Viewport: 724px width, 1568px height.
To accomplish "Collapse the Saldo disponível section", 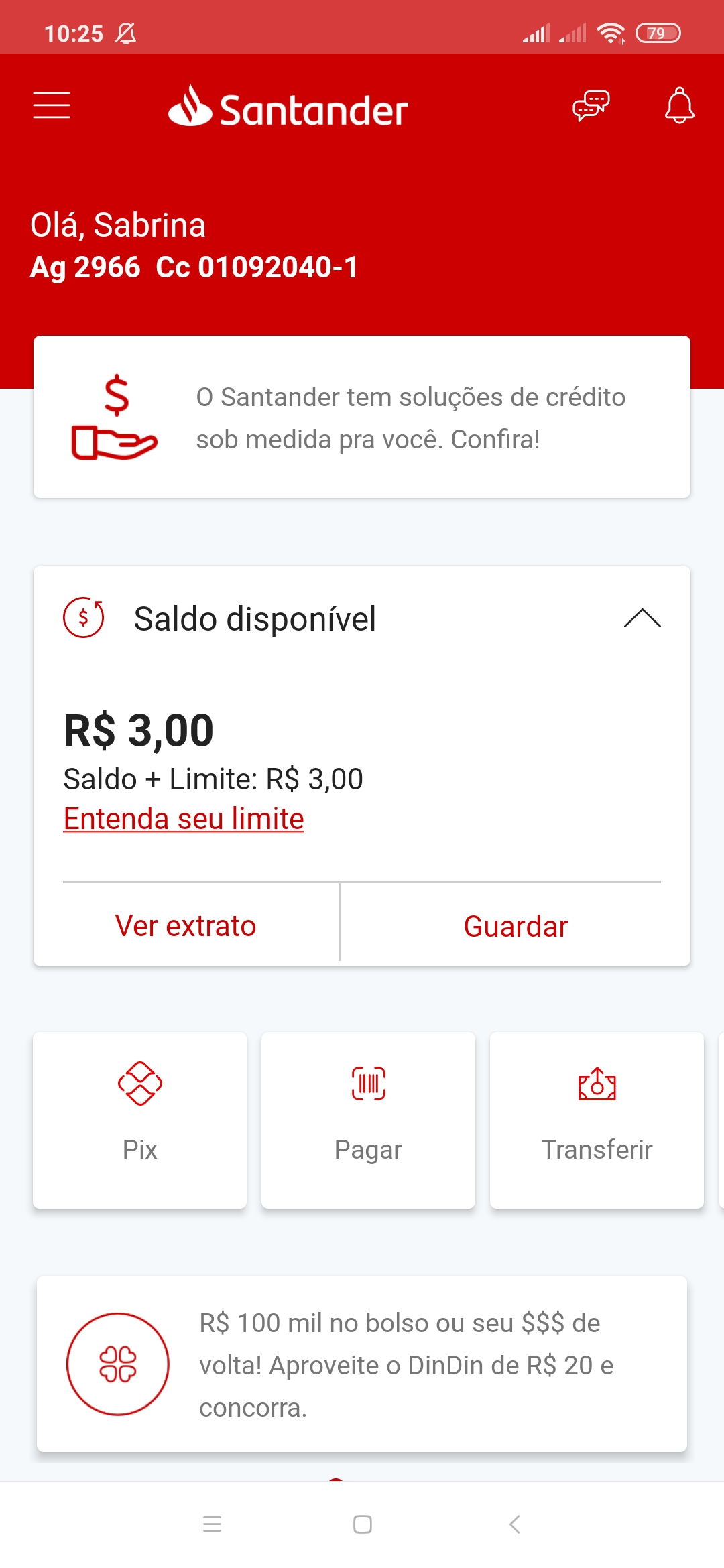I will [642, 618].
